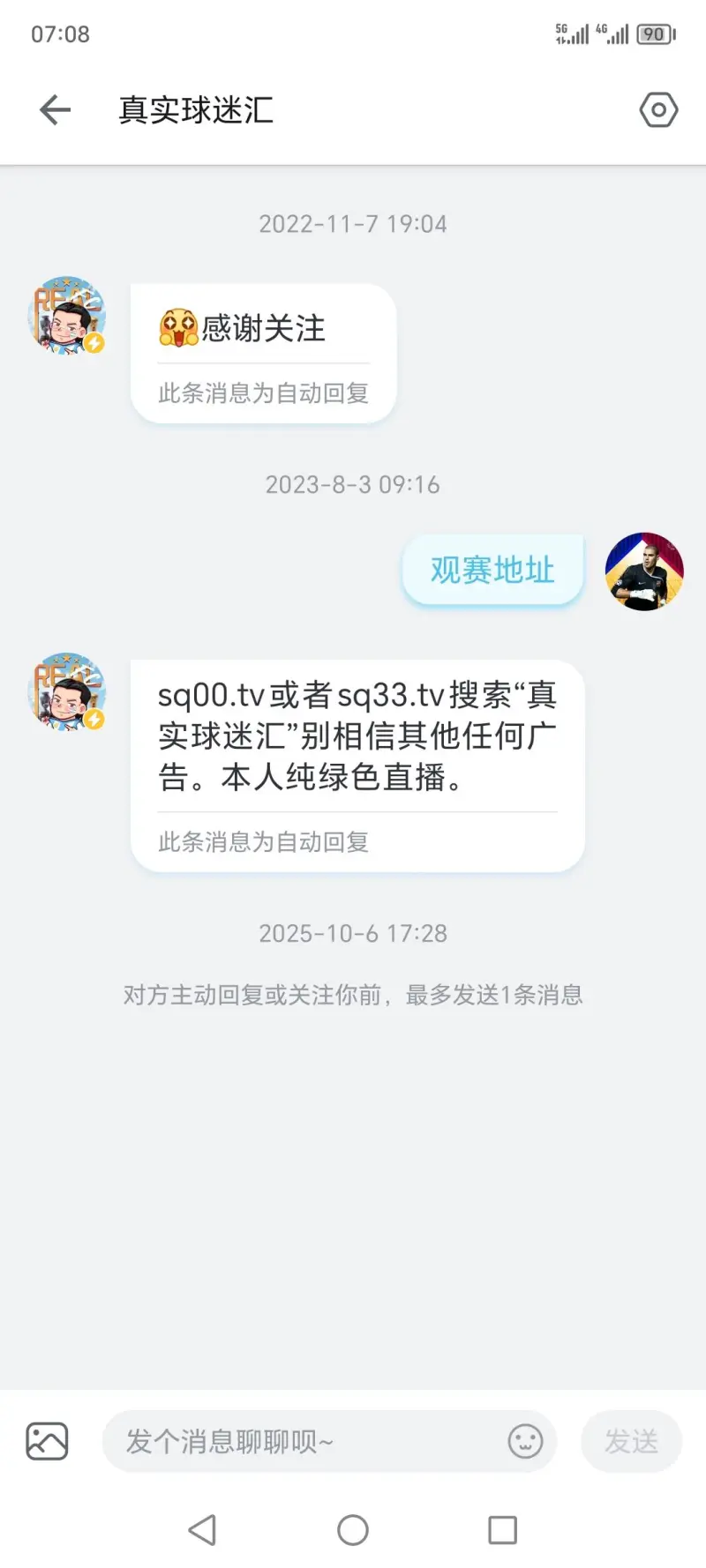
Task: View my own profile avatar
Action: (644, 571)
